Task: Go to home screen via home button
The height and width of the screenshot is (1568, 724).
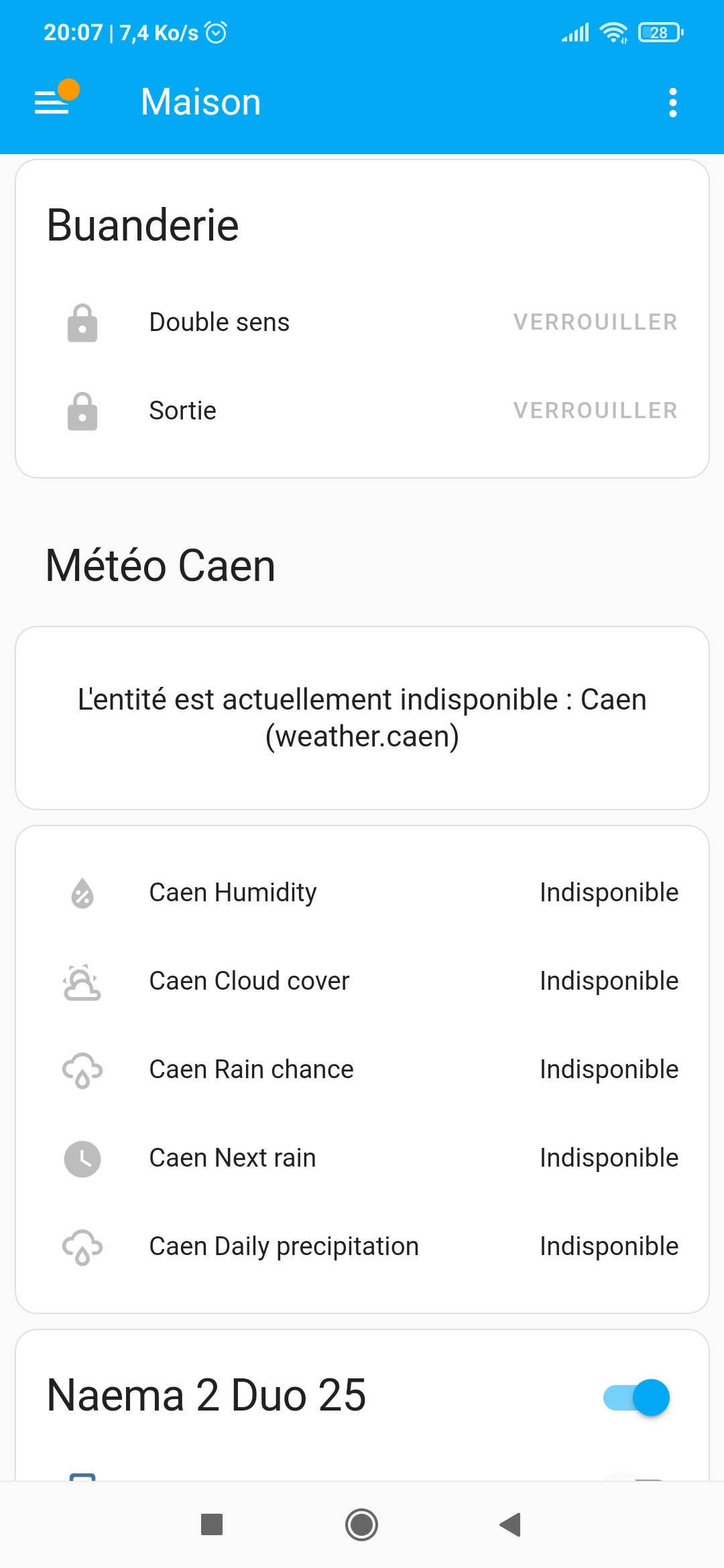Action: tap(362, 1524)
